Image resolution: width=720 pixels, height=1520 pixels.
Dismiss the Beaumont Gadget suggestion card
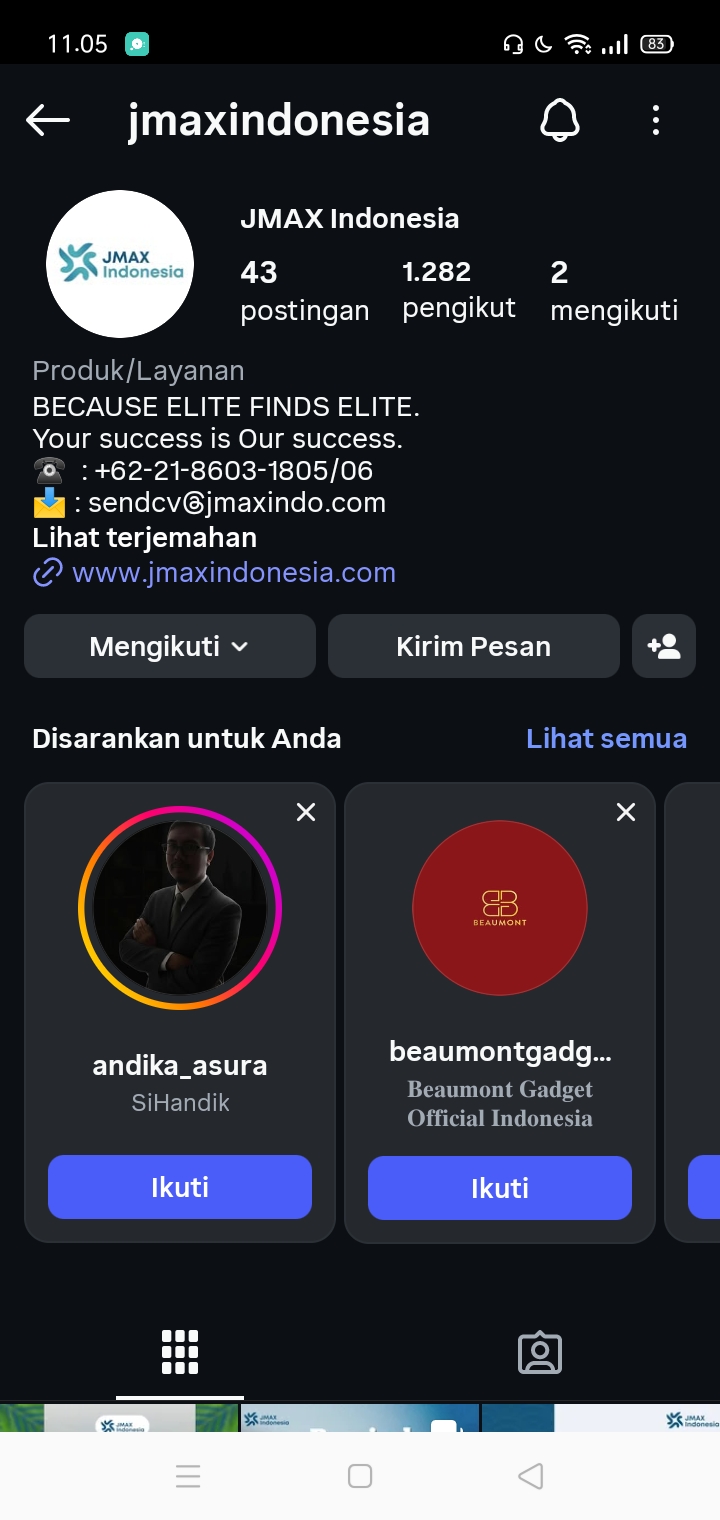tap(626, 812)
